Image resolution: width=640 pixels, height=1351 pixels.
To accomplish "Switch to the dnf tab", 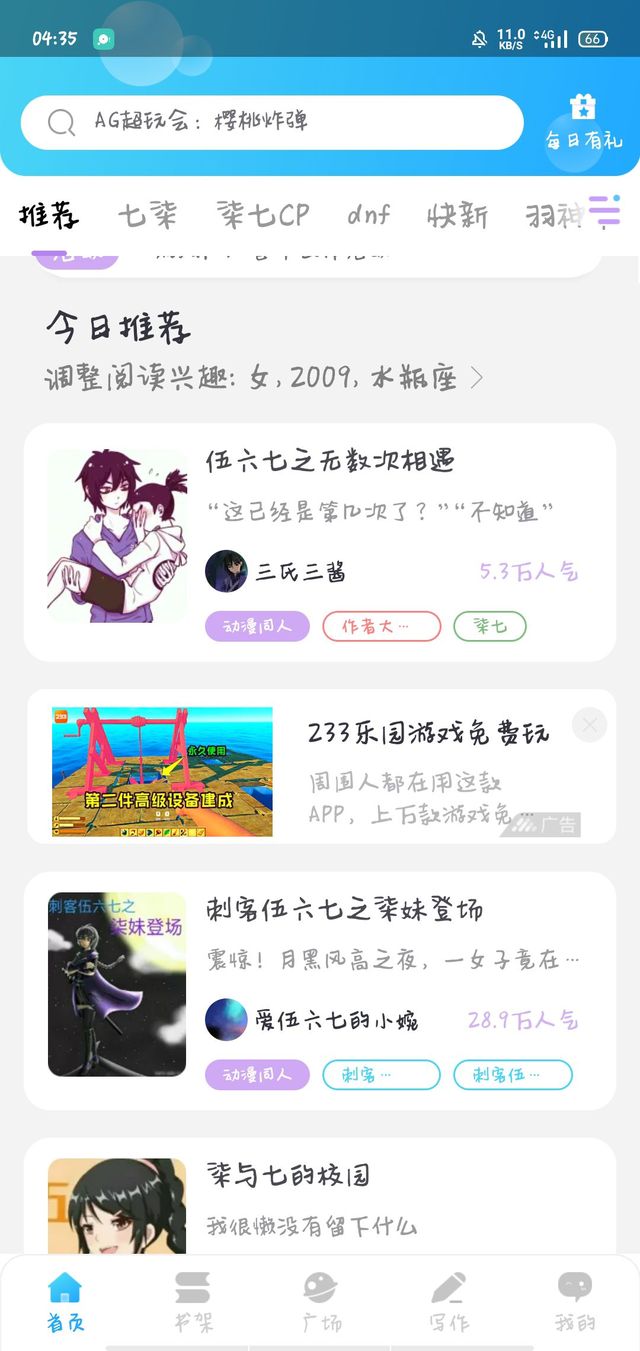I will pos(368,214).
